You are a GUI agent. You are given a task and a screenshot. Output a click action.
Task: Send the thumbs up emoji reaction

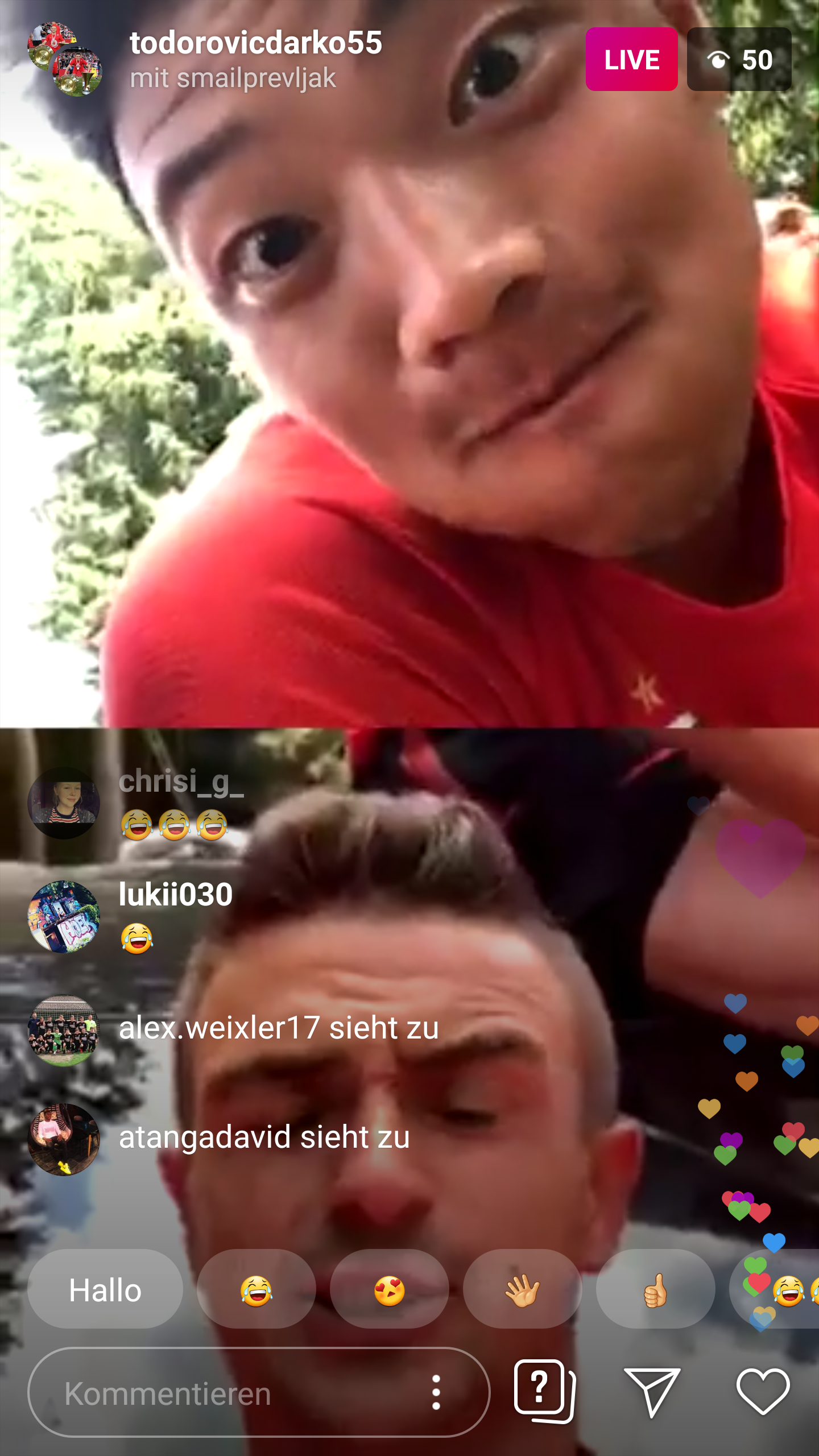(x=656, y=1290)
